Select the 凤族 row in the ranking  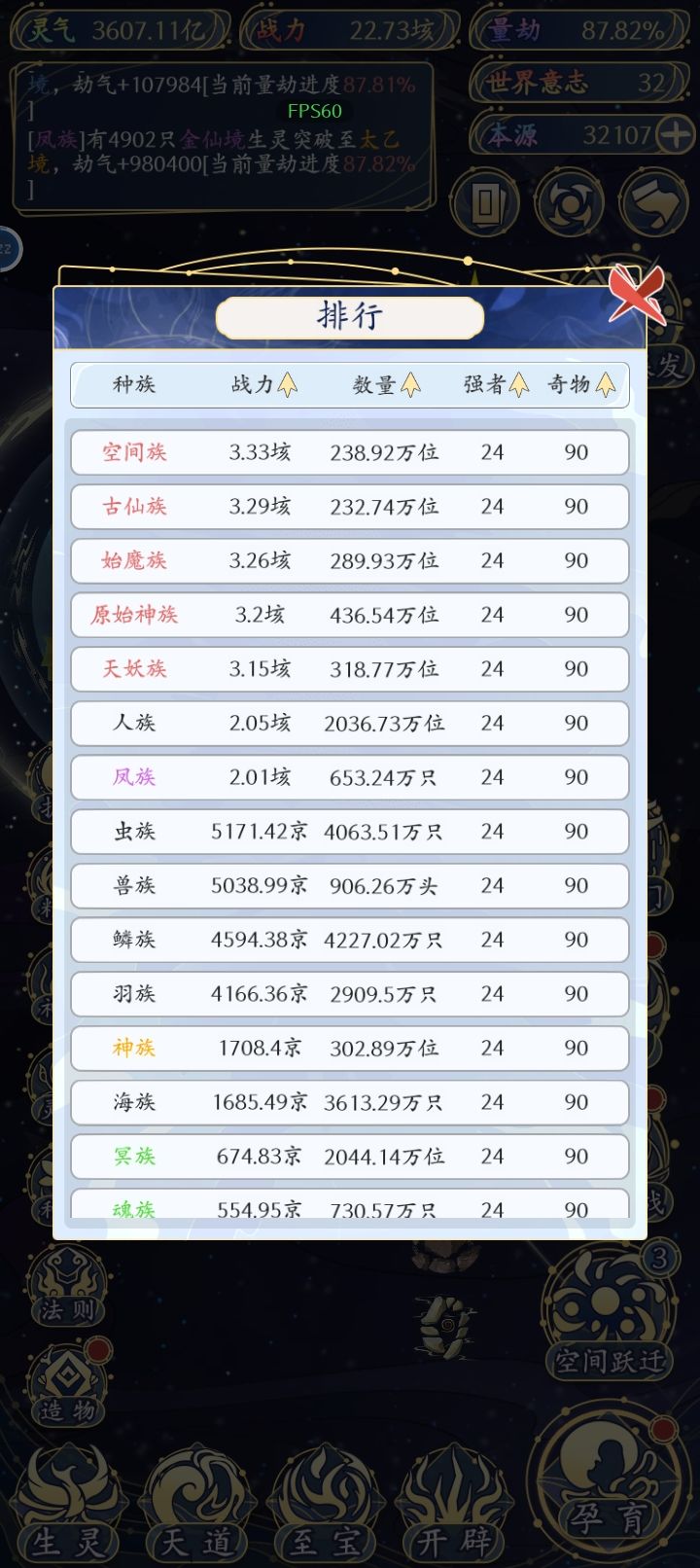click(x=350, y=777)
